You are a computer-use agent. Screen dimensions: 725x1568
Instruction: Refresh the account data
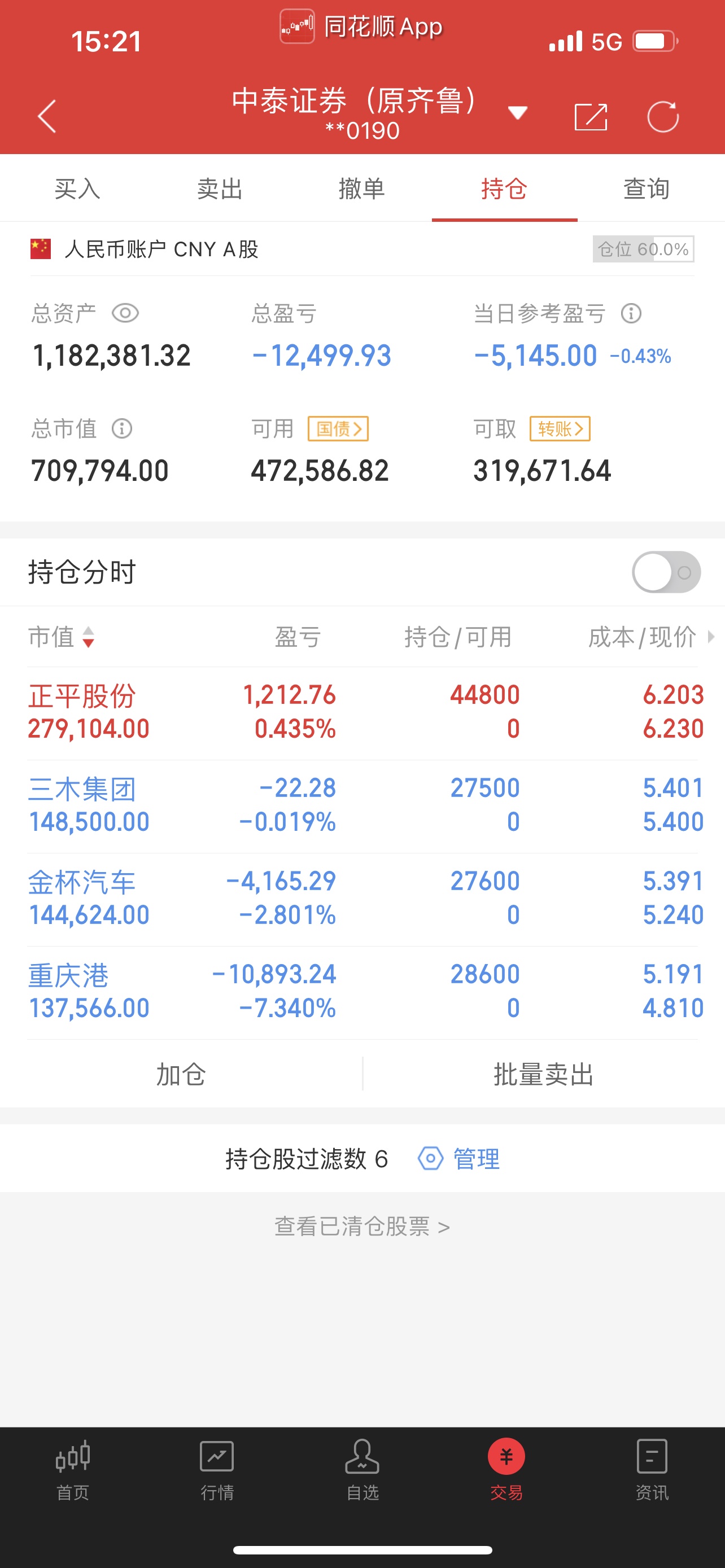[x=663, y=116]
